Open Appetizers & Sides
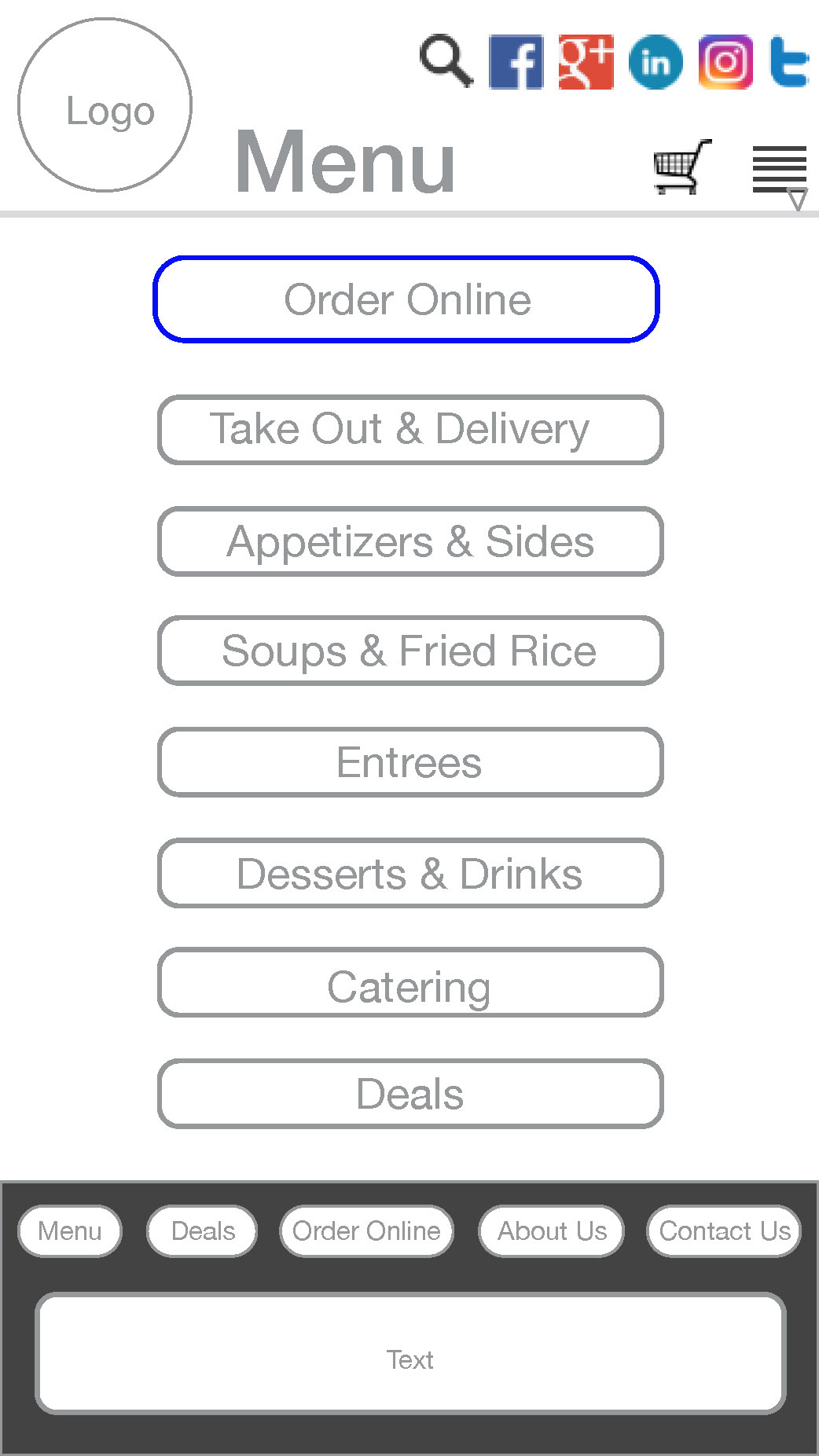The image size is (819, 1456). click(x=410, y=541)
